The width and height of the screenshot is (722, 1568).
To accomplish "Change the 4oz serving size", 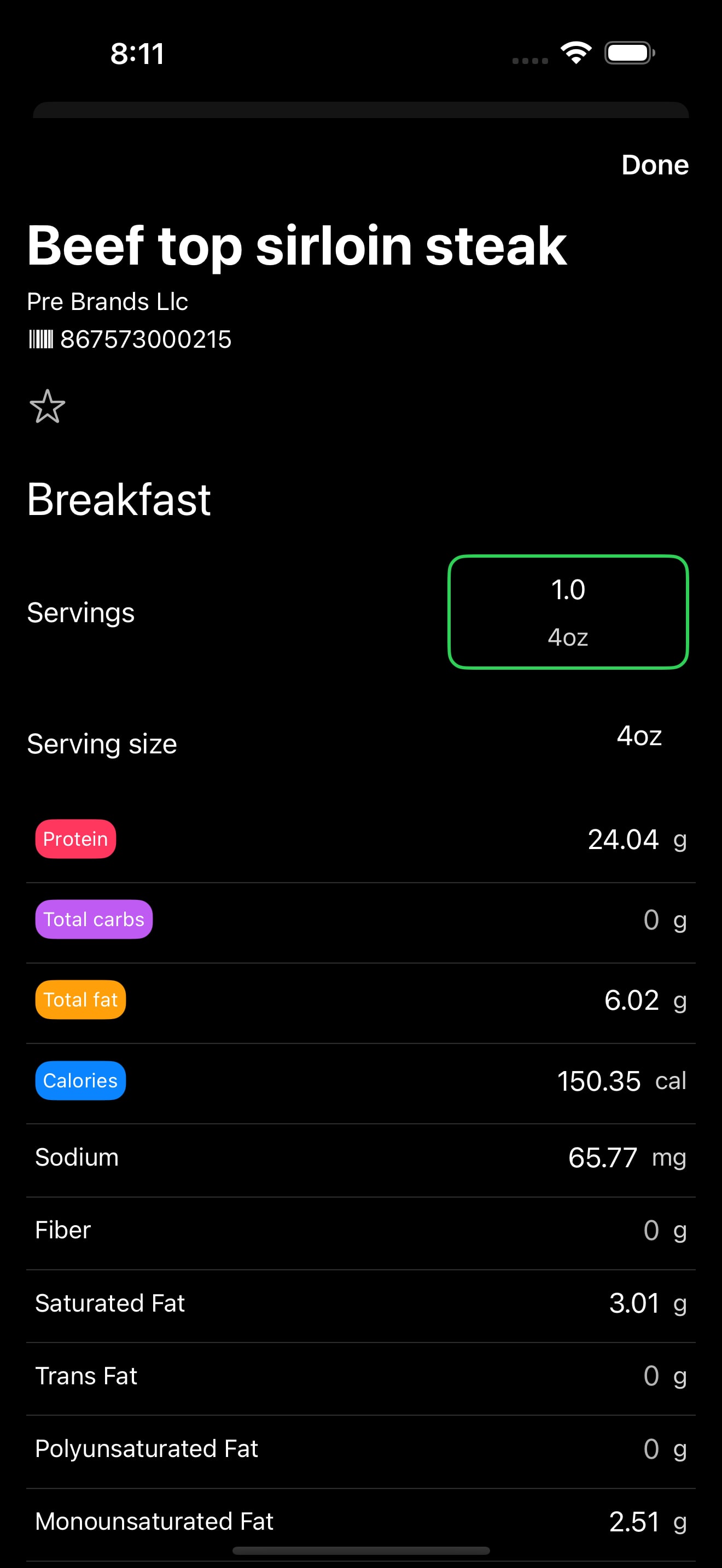I will 639,736.
